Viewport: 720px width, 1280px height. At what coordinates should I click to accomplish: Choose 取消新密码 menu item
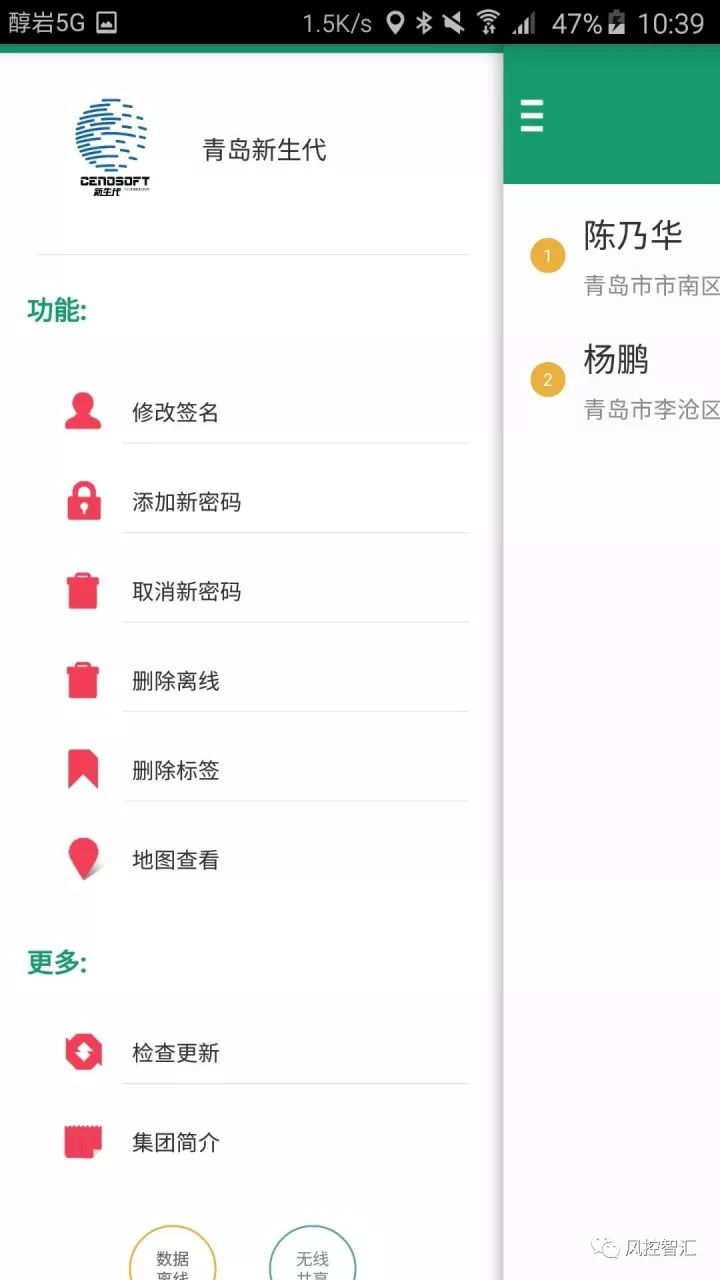tap(187, 591)
